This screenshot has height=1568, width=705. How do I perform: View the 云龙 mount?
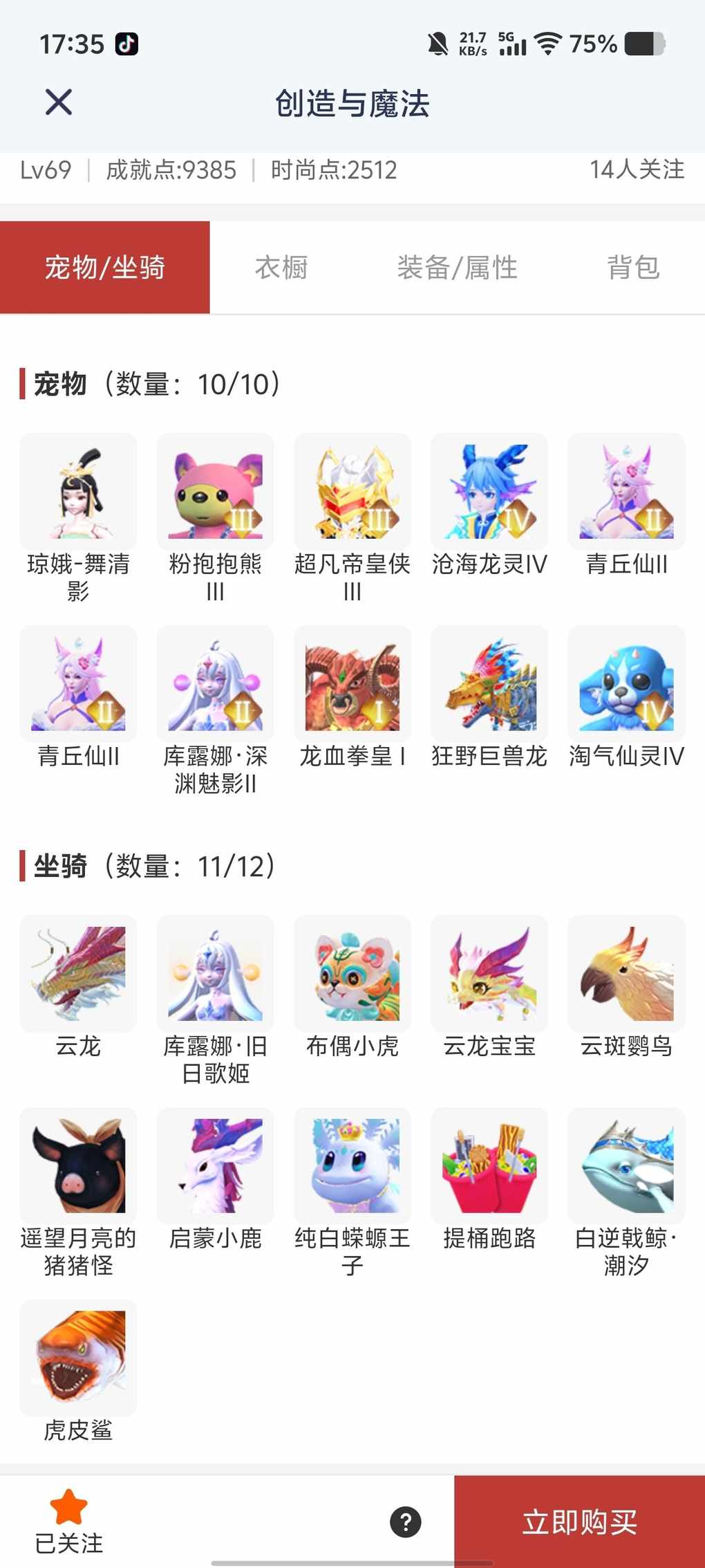(x=78, y=974)
